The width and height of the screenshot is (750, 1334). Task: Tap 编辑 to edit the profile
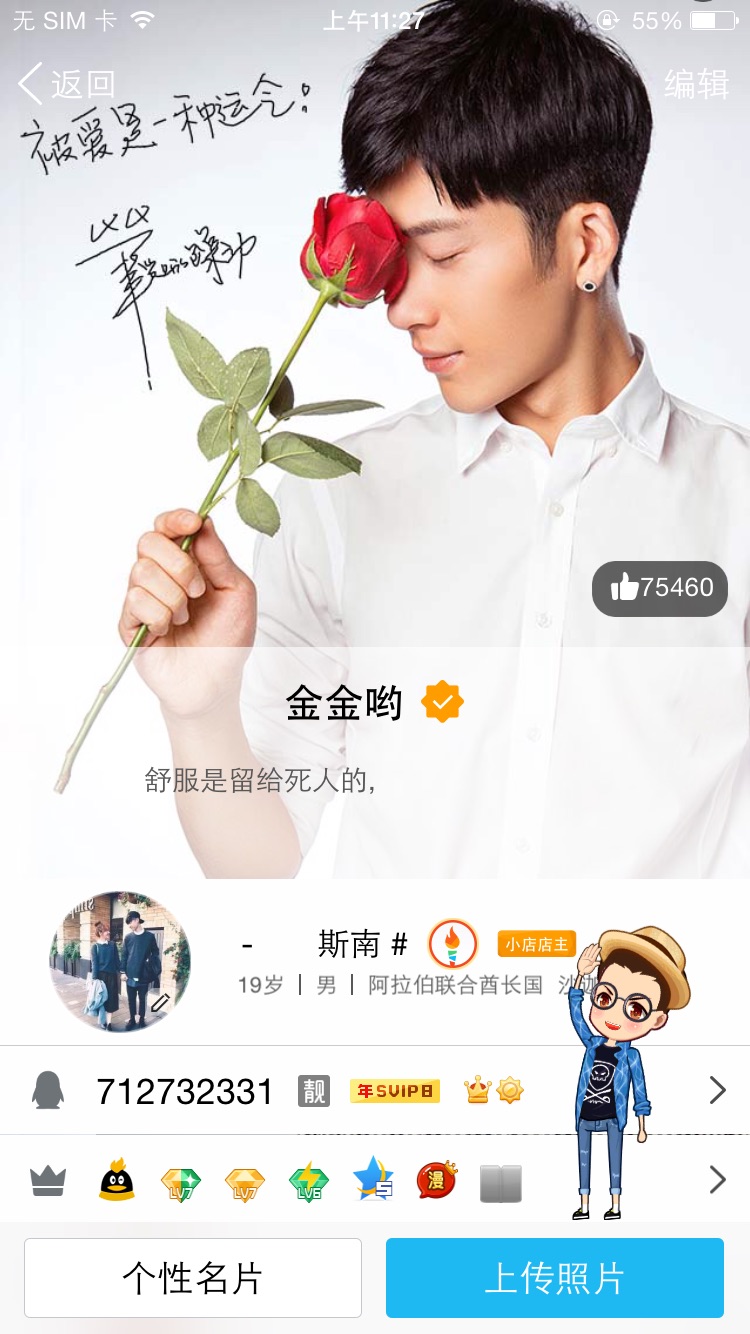click(697, 84)
